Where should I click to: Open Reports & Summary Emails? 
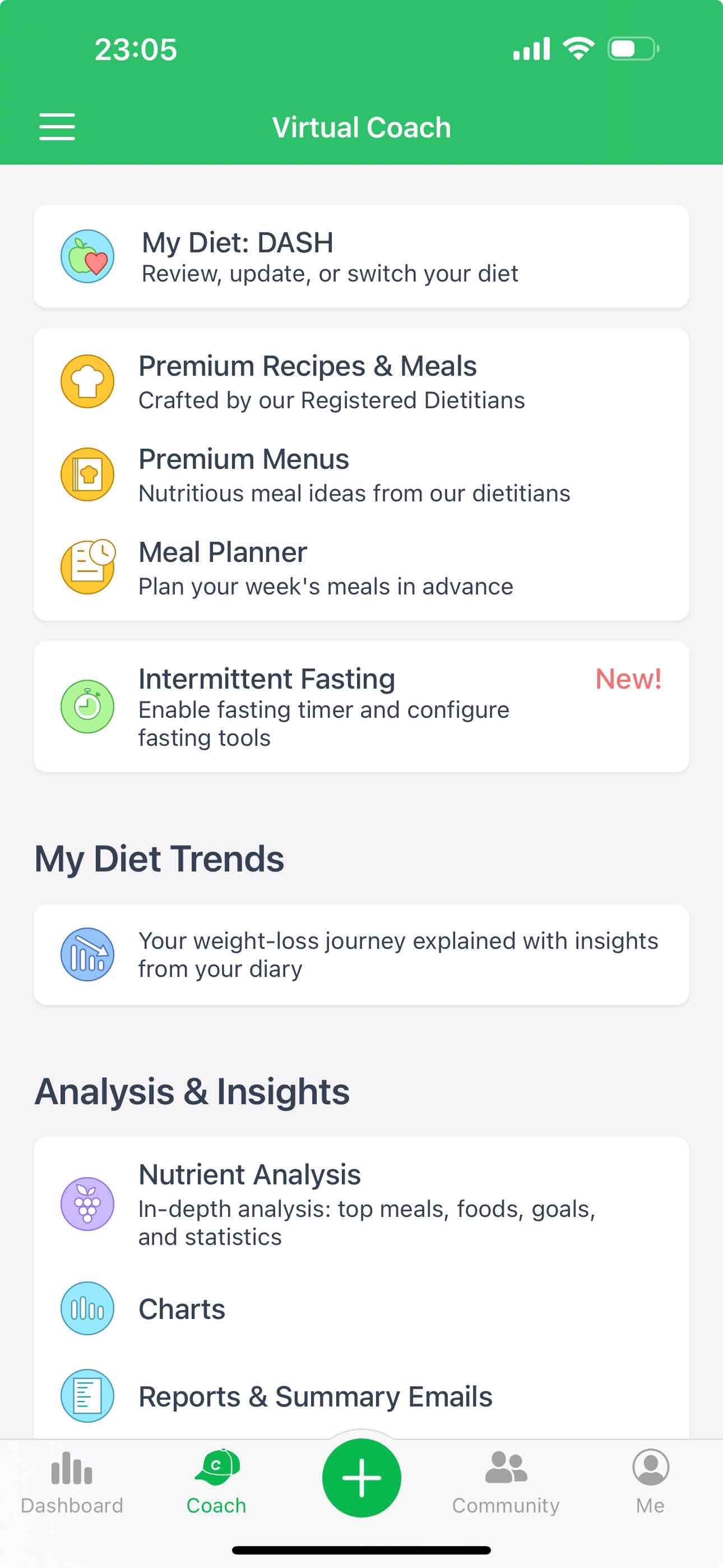click(360, 1396)
